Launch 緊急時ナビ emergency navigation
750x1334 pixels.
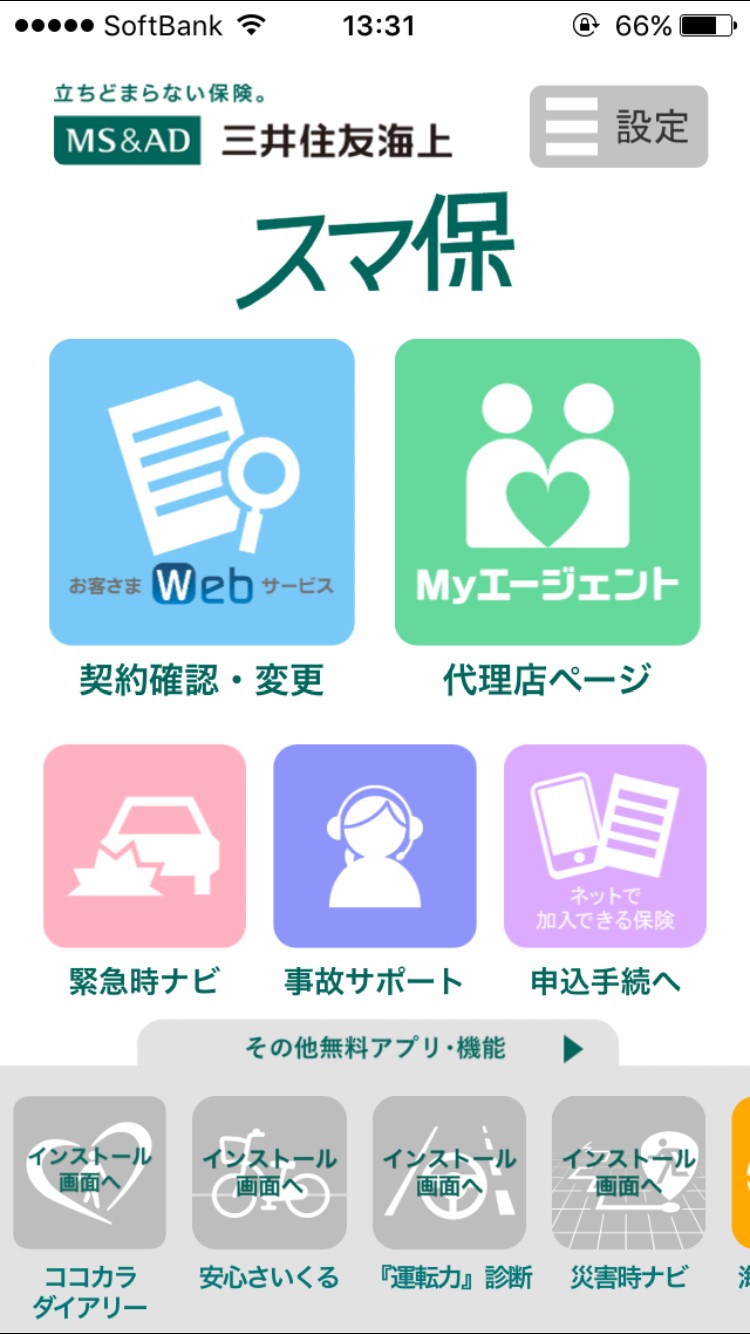click(x=145, y=846)
